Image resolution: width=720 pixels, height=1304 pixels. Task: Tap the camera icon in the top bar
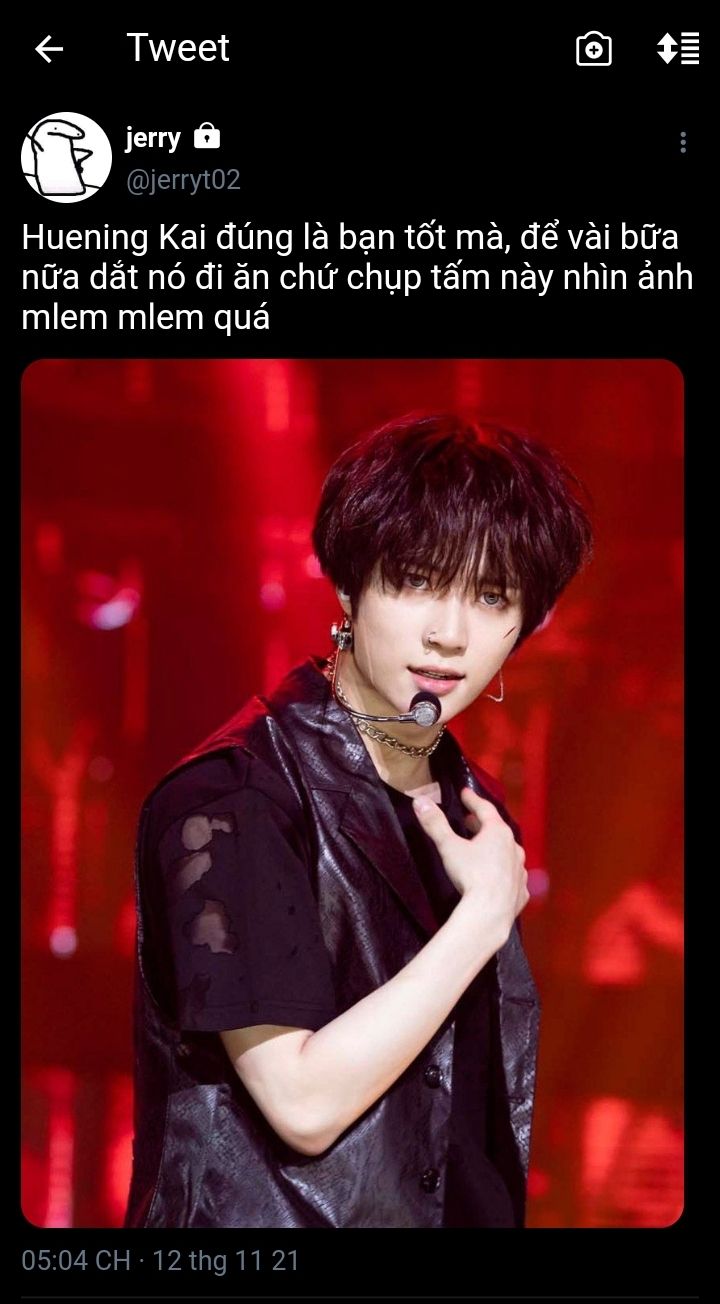coord(593,49)
